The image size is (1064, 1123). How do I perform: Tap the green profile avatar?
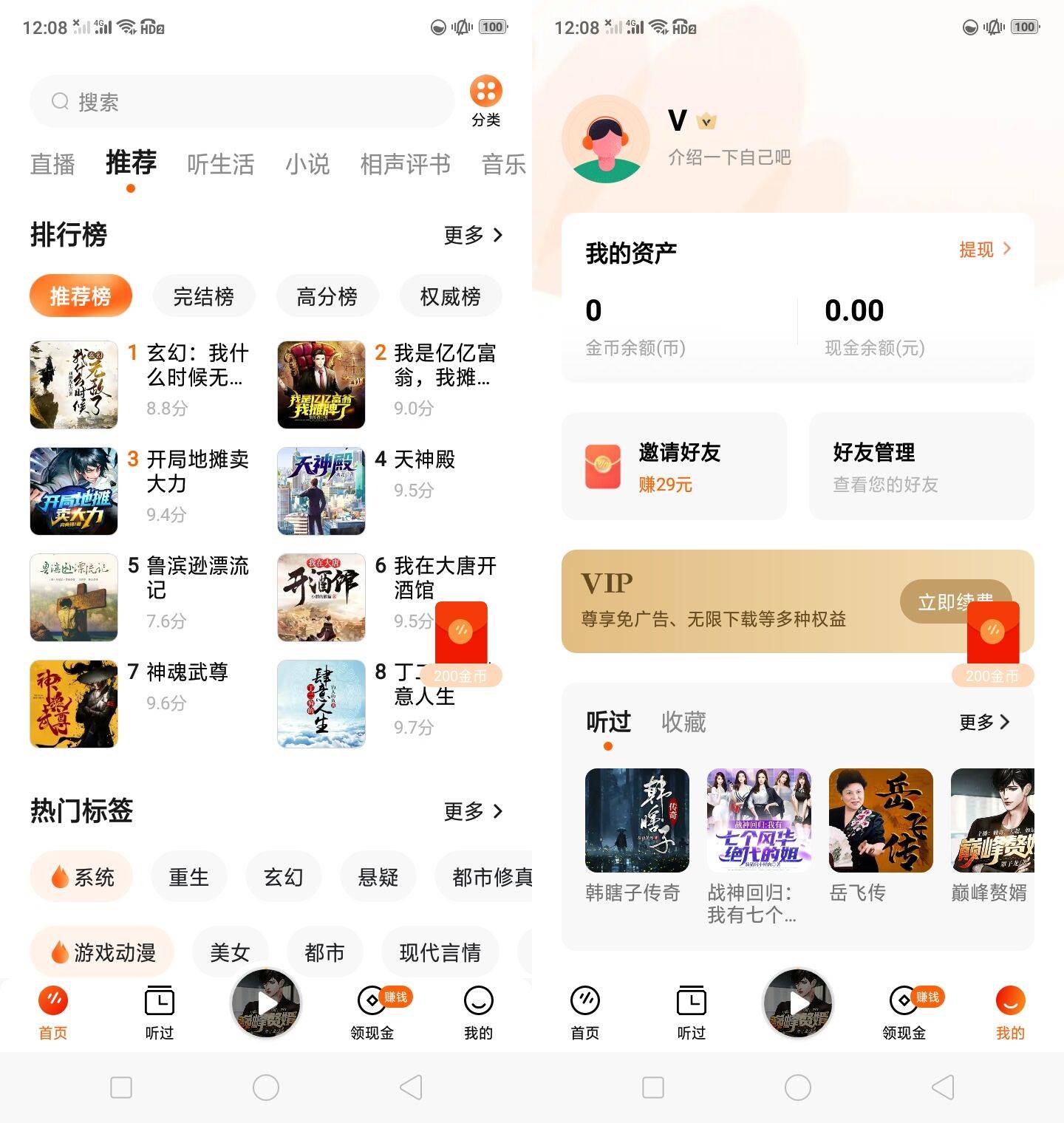[606, 140]
